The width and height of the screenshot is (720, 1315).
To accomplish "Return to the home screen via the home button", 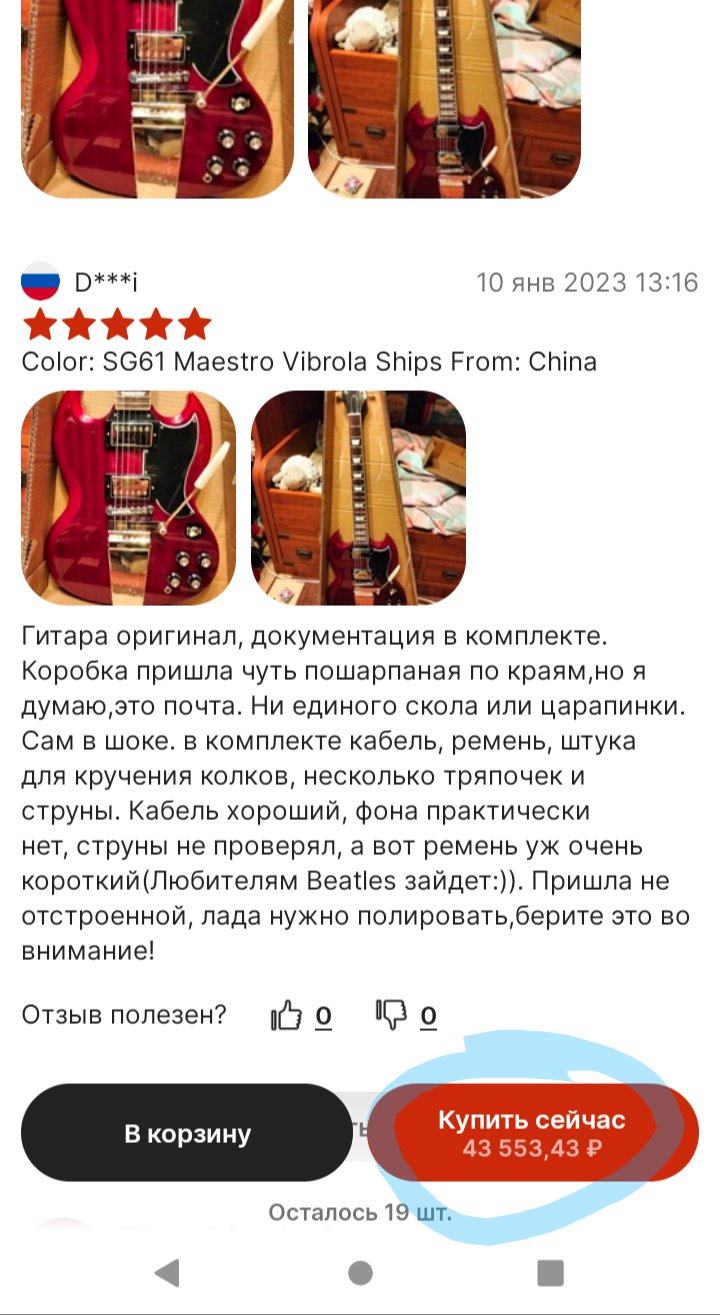I will [360, 1272].
